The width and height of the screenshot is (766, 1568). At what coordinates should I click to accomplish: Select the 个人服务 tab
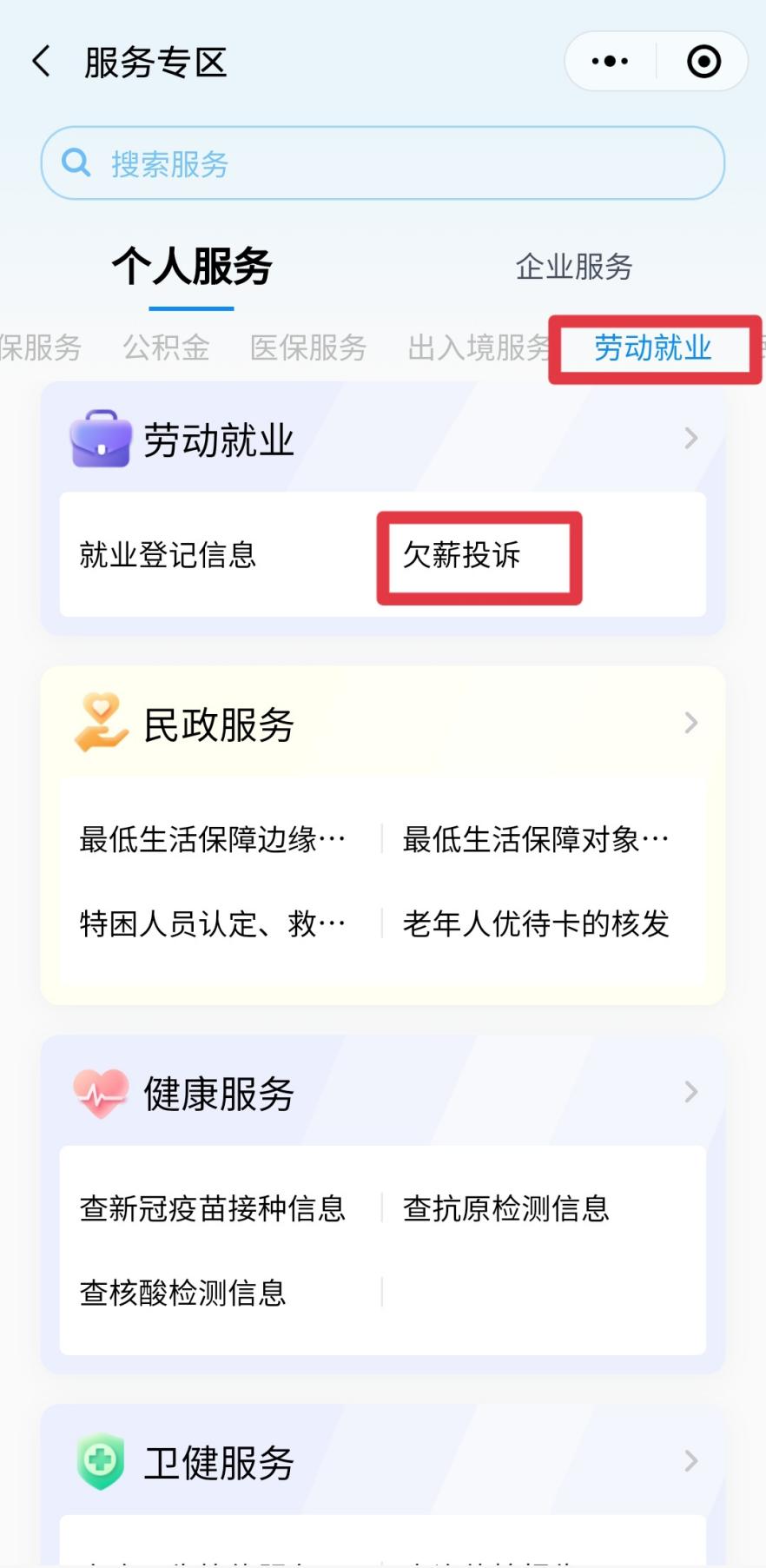[192, 267]
